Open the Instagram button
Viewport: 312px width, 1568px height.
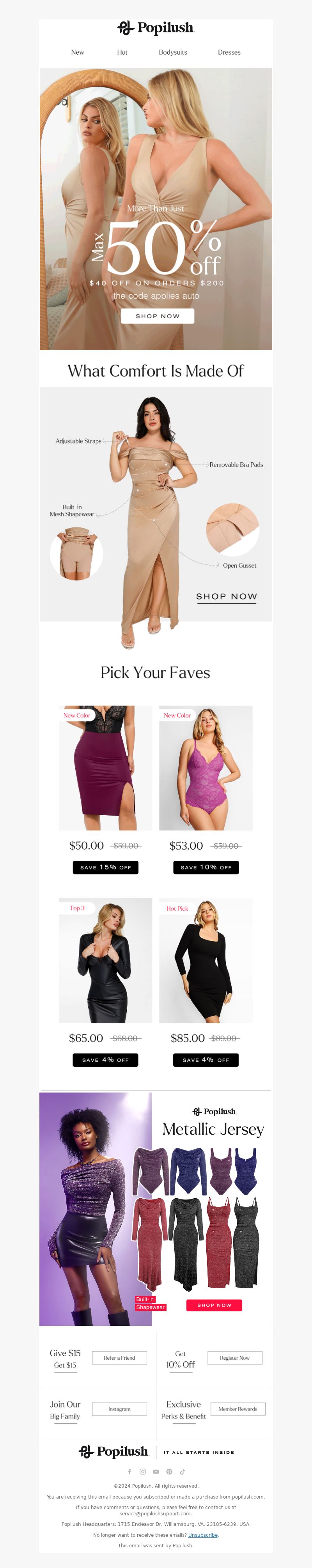coord(119,1408)
